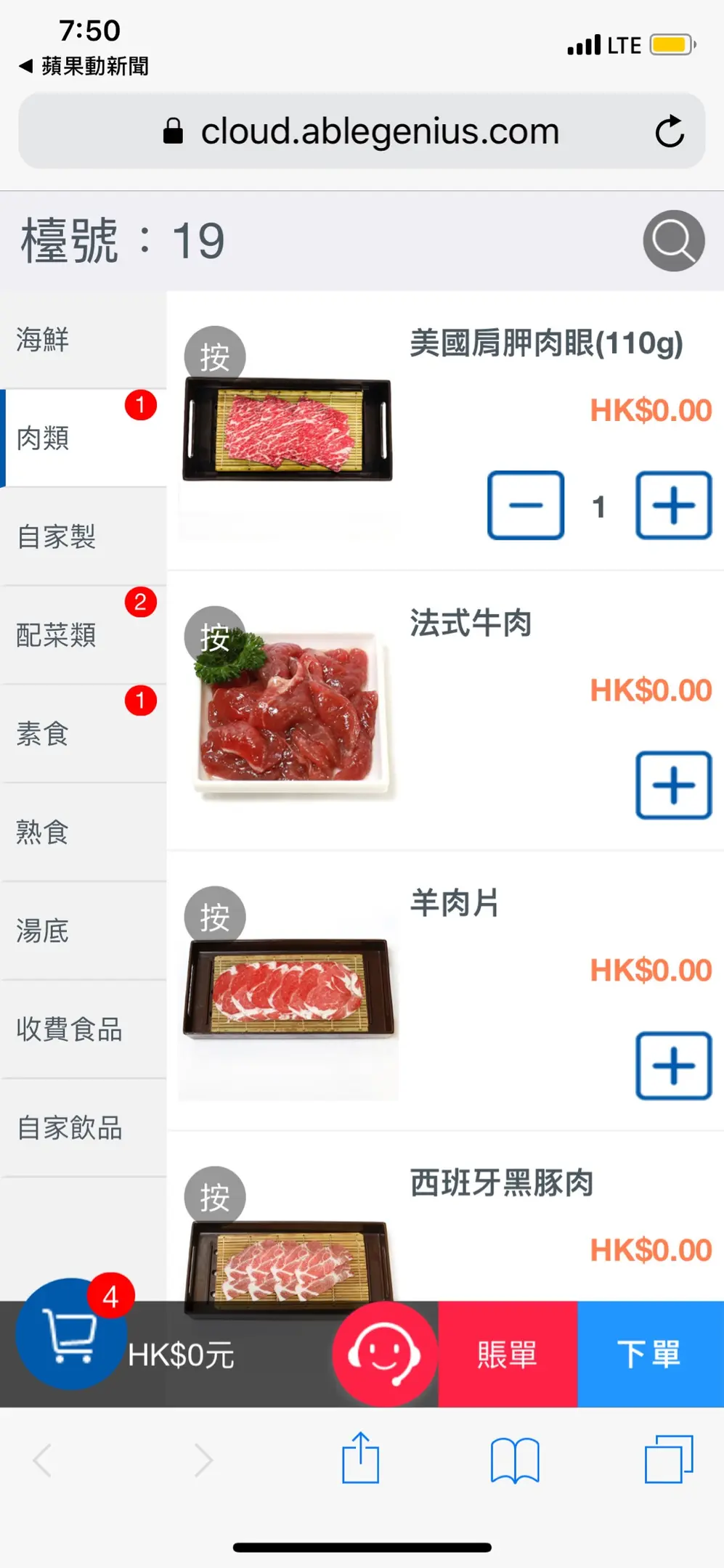Open the 配菜類 category

tap(83, 635)
